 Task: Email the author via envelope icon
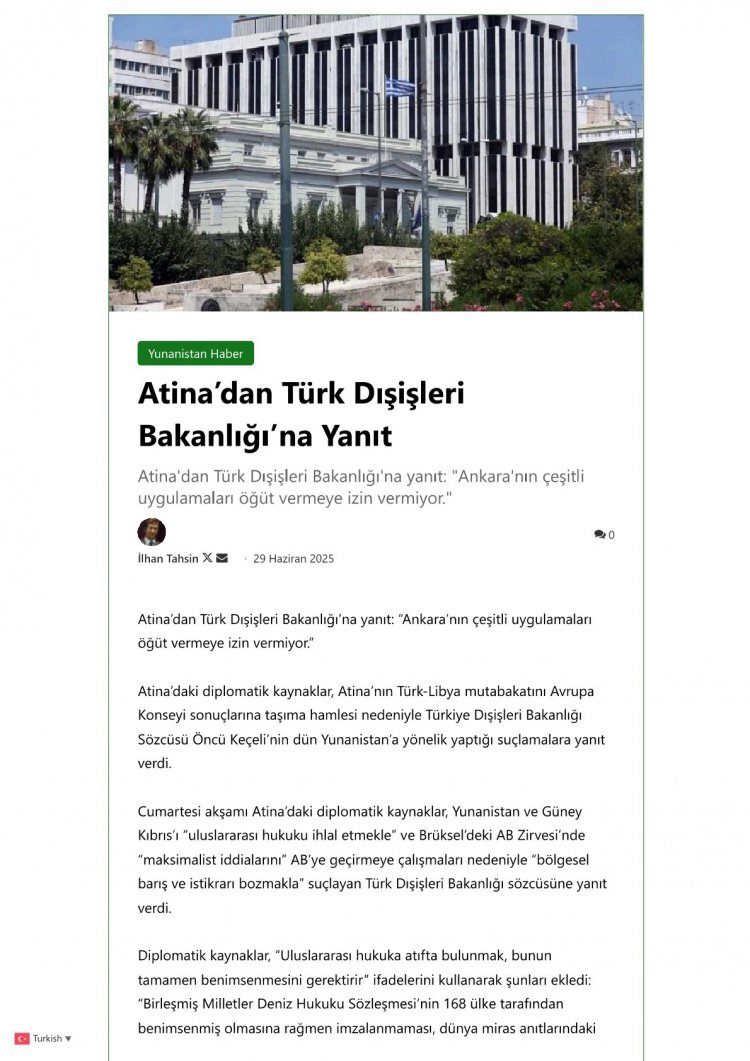[x=222, y=558]
